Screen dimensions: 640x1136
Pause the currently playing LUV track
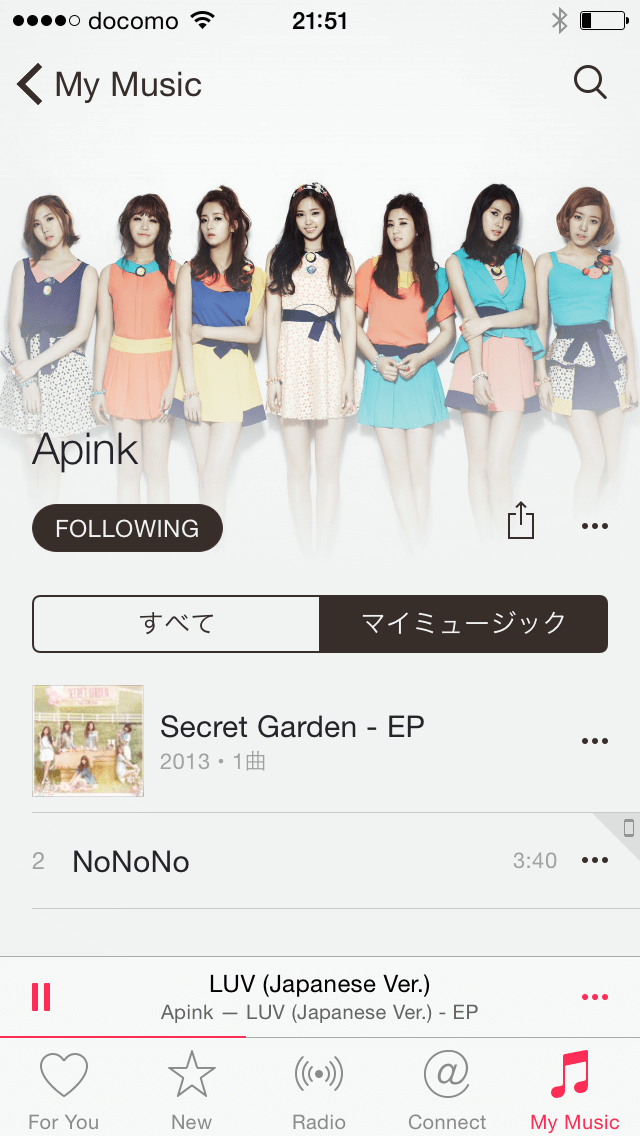click(x=41, y=997)
